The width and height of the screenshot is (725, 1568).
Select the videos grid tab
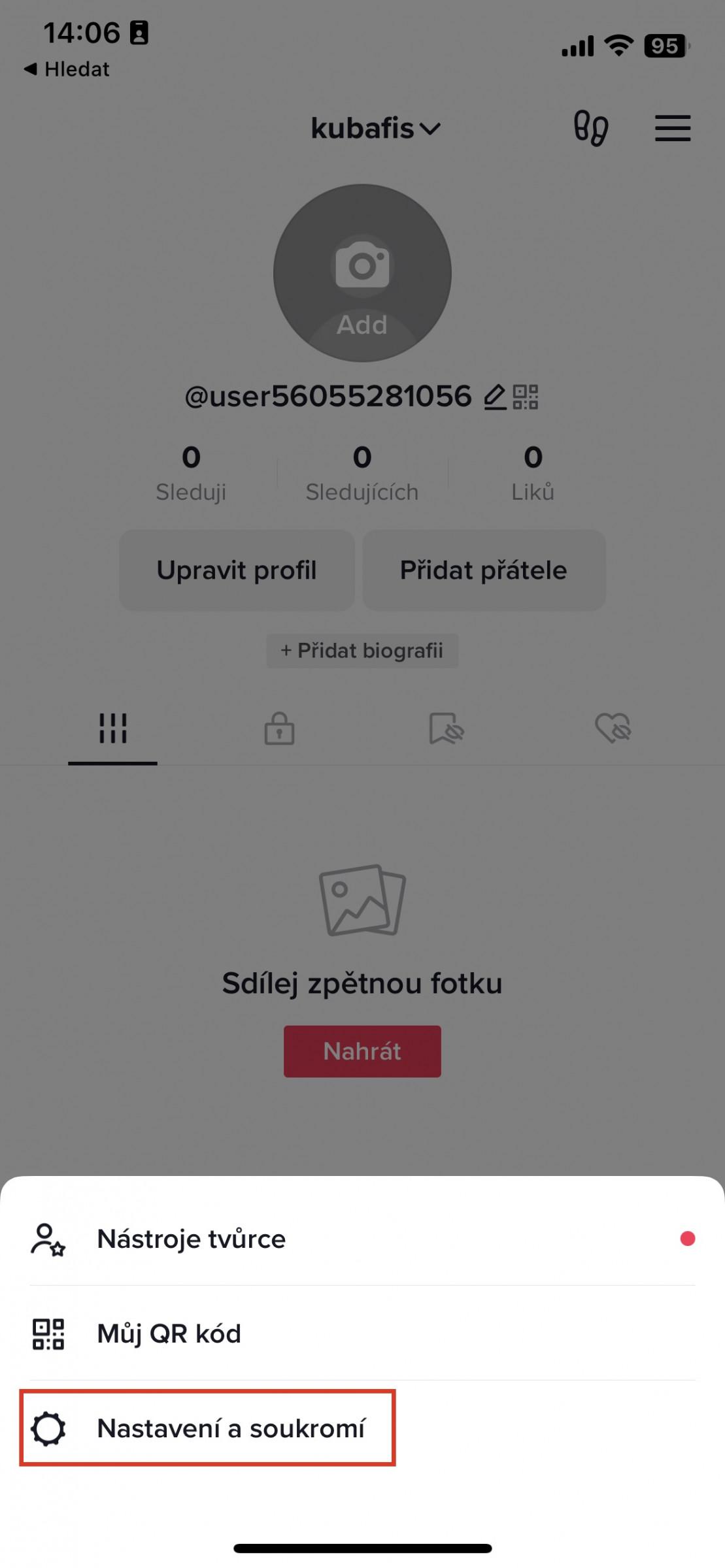(112, 728)
